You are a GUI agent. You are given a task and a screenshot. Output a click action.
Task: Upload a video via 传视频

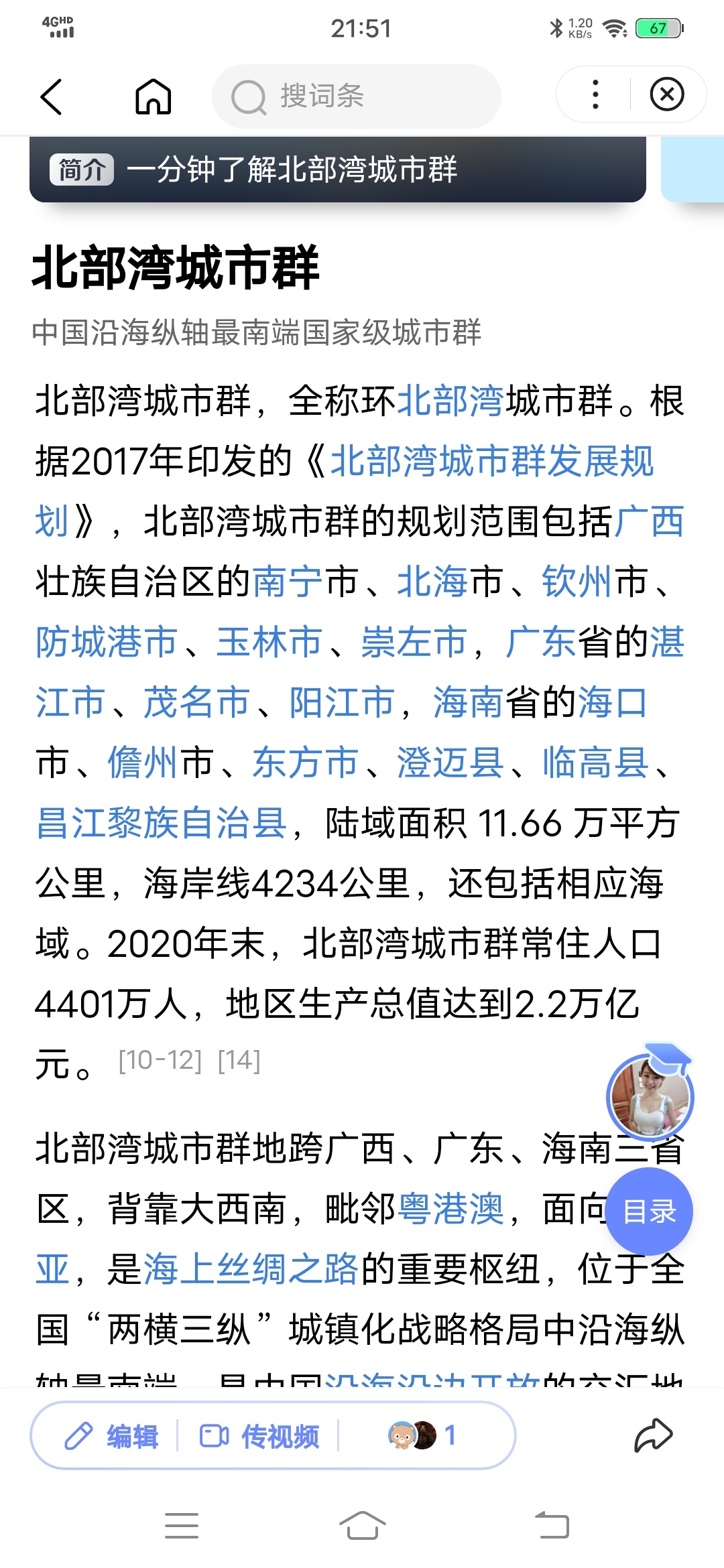pyautogui.click(x=259, y=1436)
